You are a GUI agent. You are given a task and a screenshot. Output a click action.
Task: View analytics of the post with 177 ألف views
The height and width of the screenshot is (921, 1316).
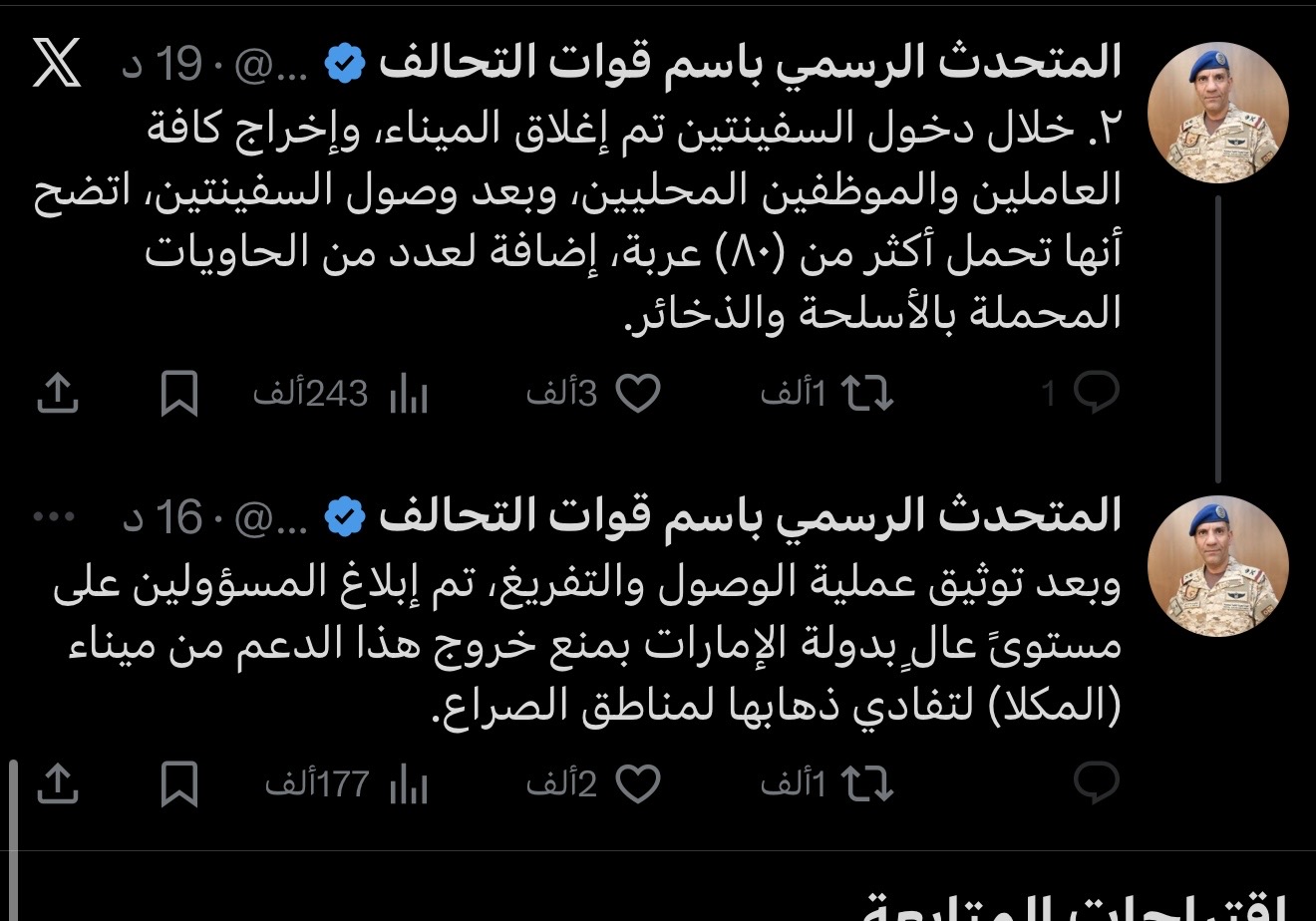[x=408, y=785]
